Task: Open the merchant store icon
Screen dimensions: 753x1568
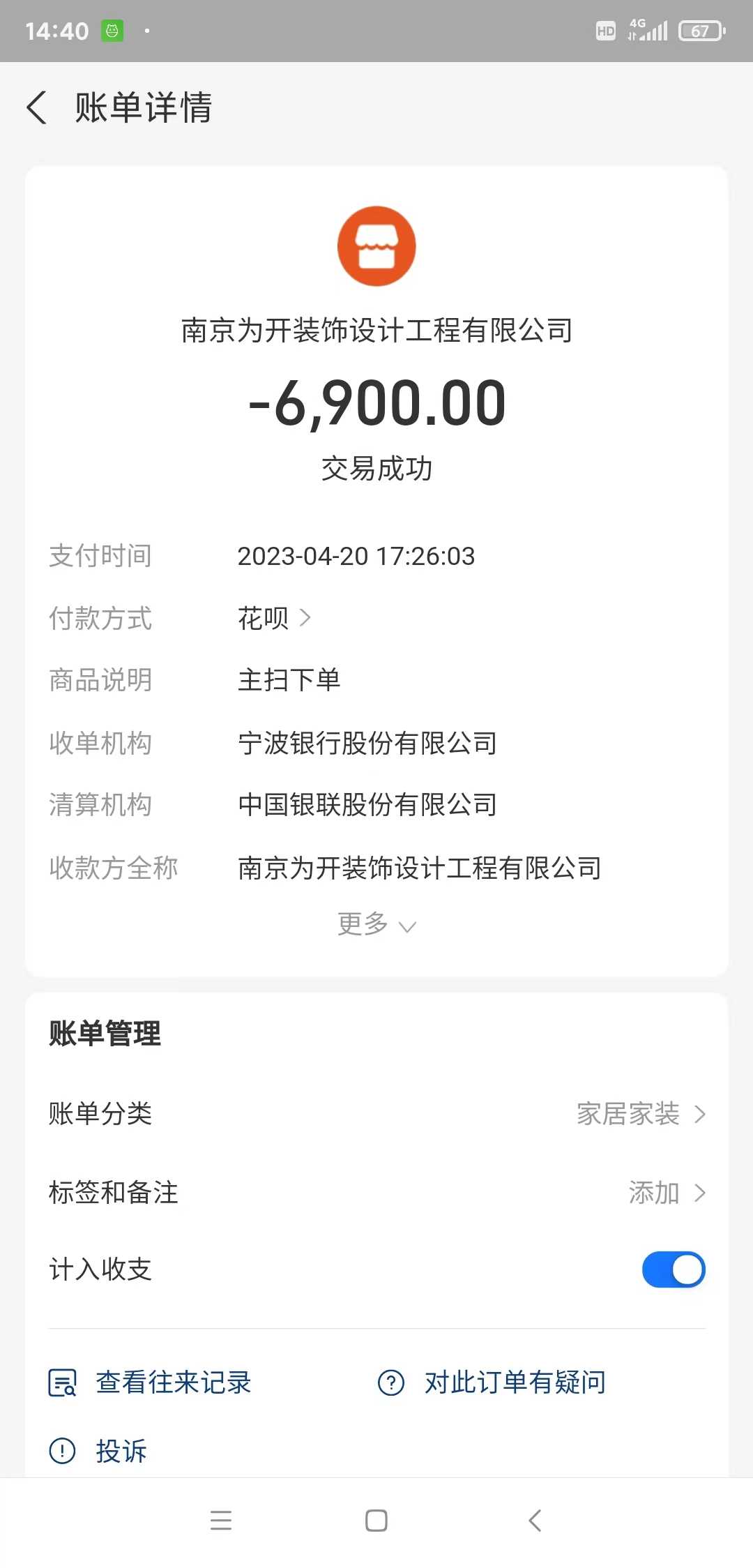Action: pyautogui.click(x=376, y=246)
